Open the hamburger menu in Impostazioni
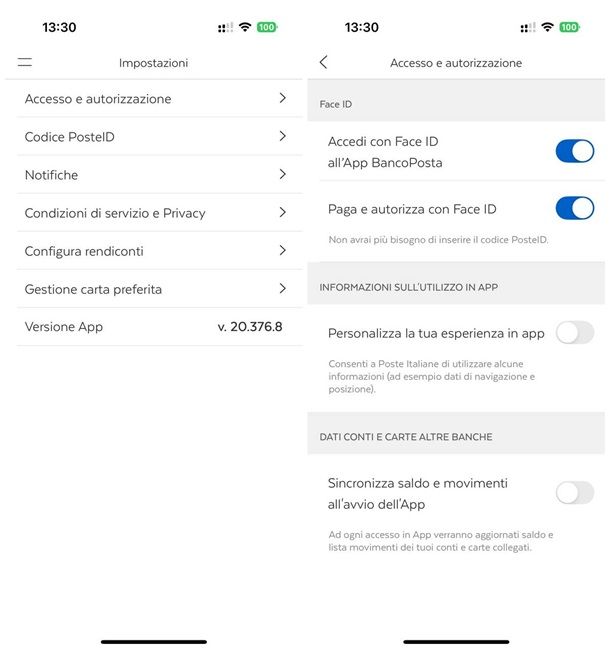This screenshot has width=610, height=655. [25, 62]
